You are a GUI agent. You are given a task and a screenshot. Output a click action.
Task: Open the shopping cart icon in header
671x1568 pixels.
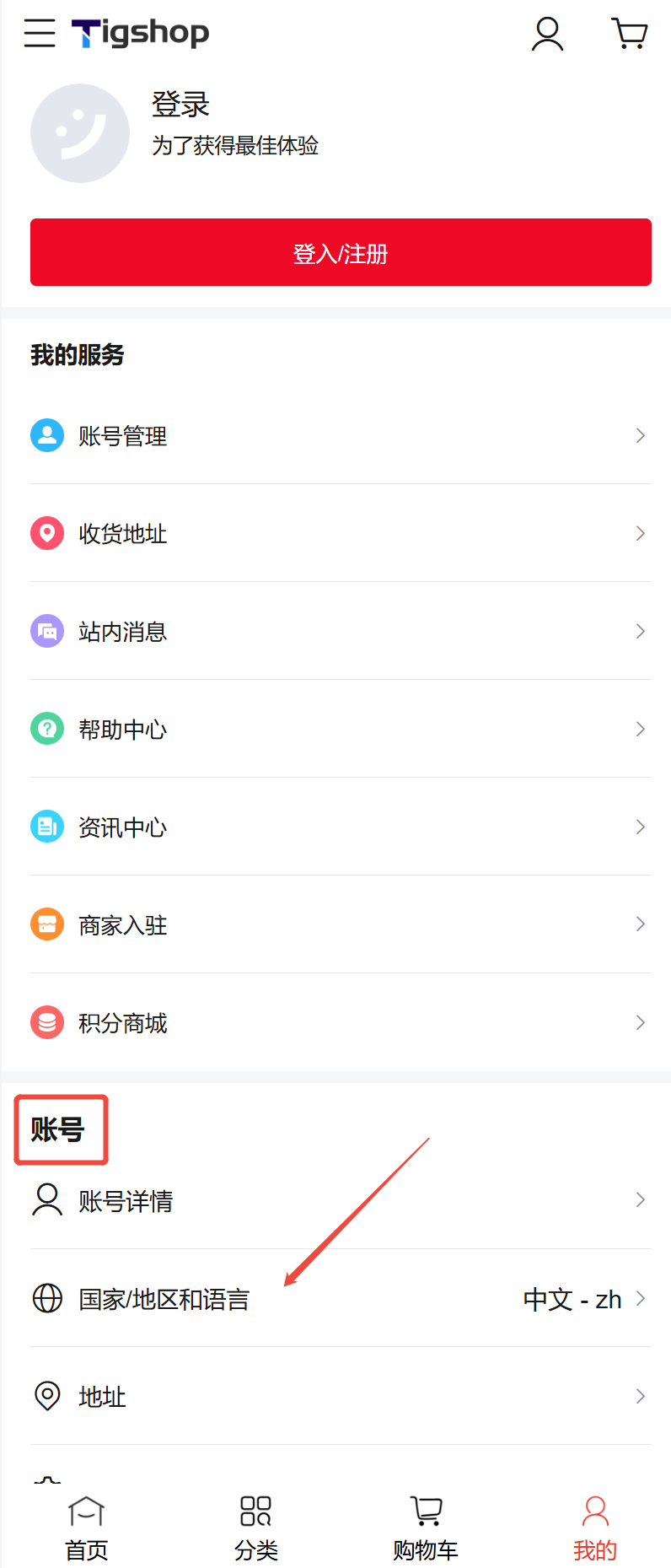click(x=629, y=35)
